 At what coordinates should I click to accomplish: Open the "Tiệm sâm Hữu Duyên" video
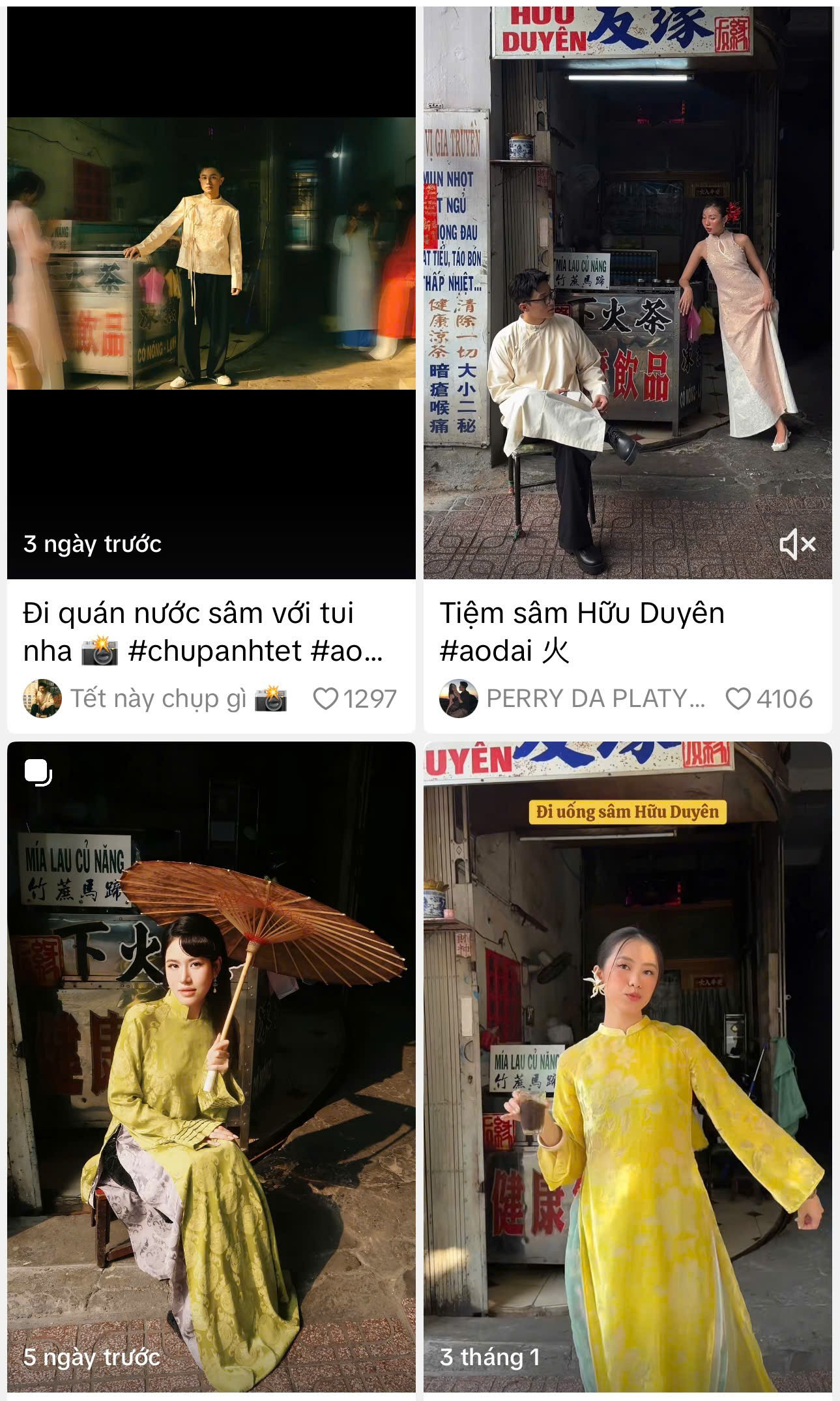[x=627, y=293]
